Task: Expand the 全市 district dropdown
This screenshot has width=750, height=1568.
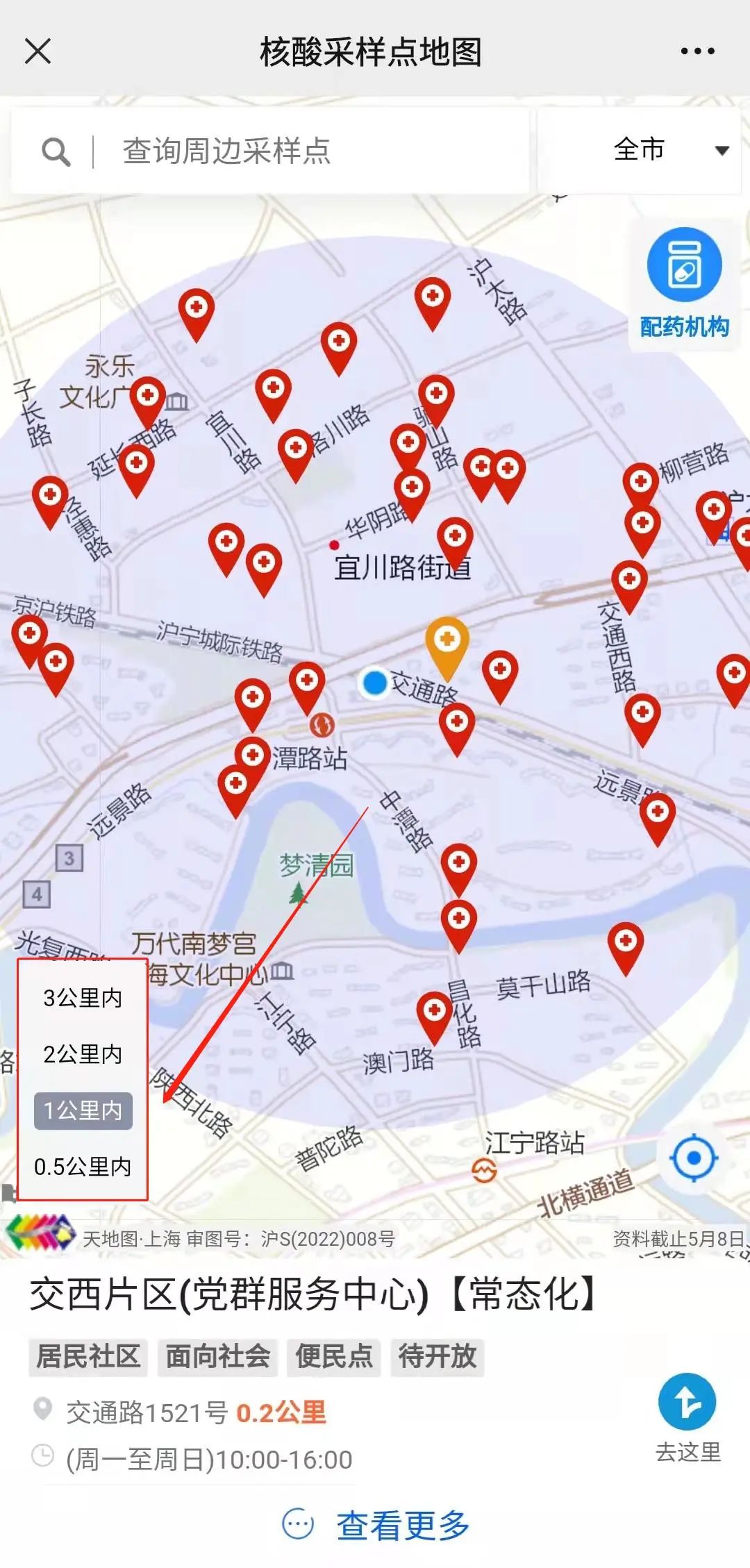Action: tap(670, 150)
